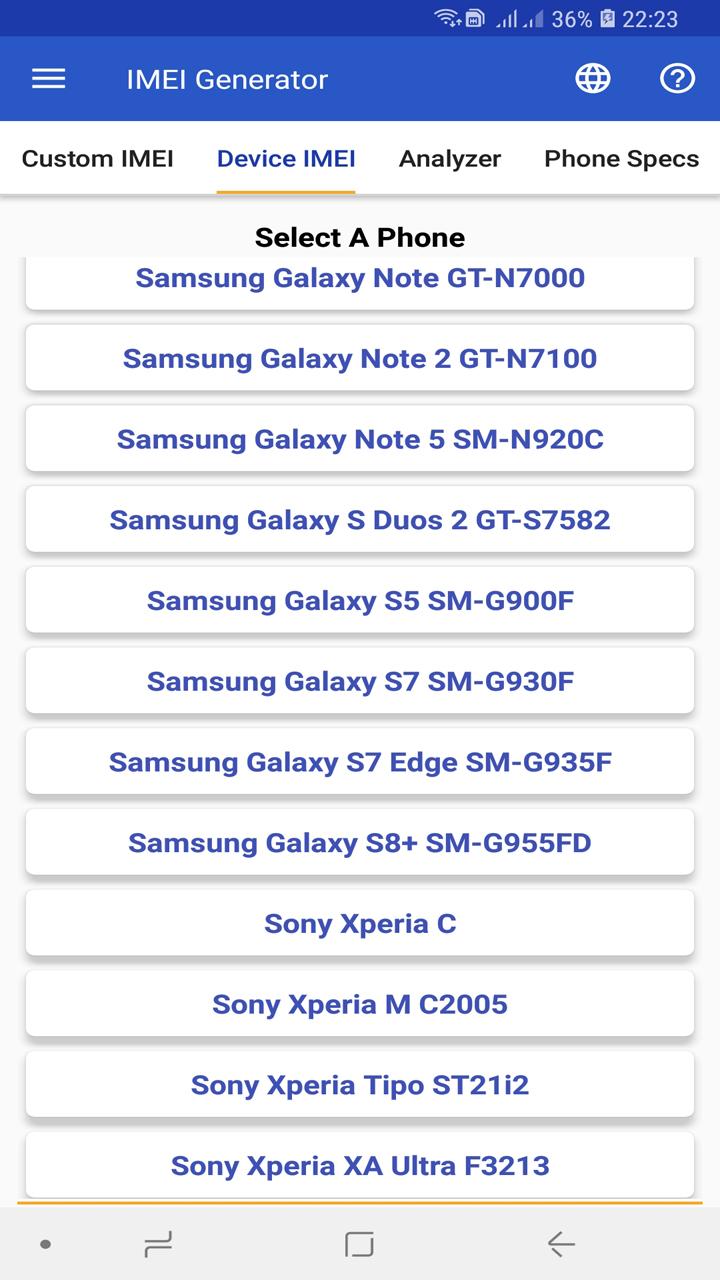Choose Samsung Galaxy Note 5 SM-N920C
720x1280 pixels.
[360, 438]
